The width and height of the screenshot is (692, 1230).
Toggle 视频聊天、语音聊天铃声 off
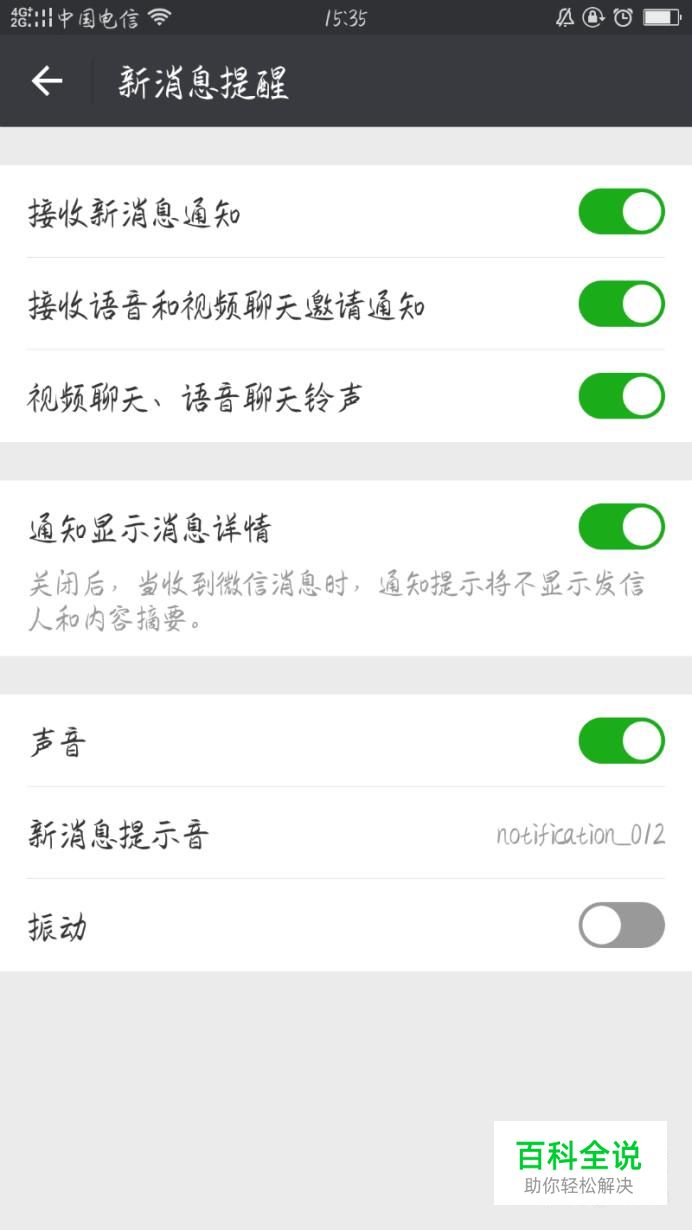click(621, 396)
